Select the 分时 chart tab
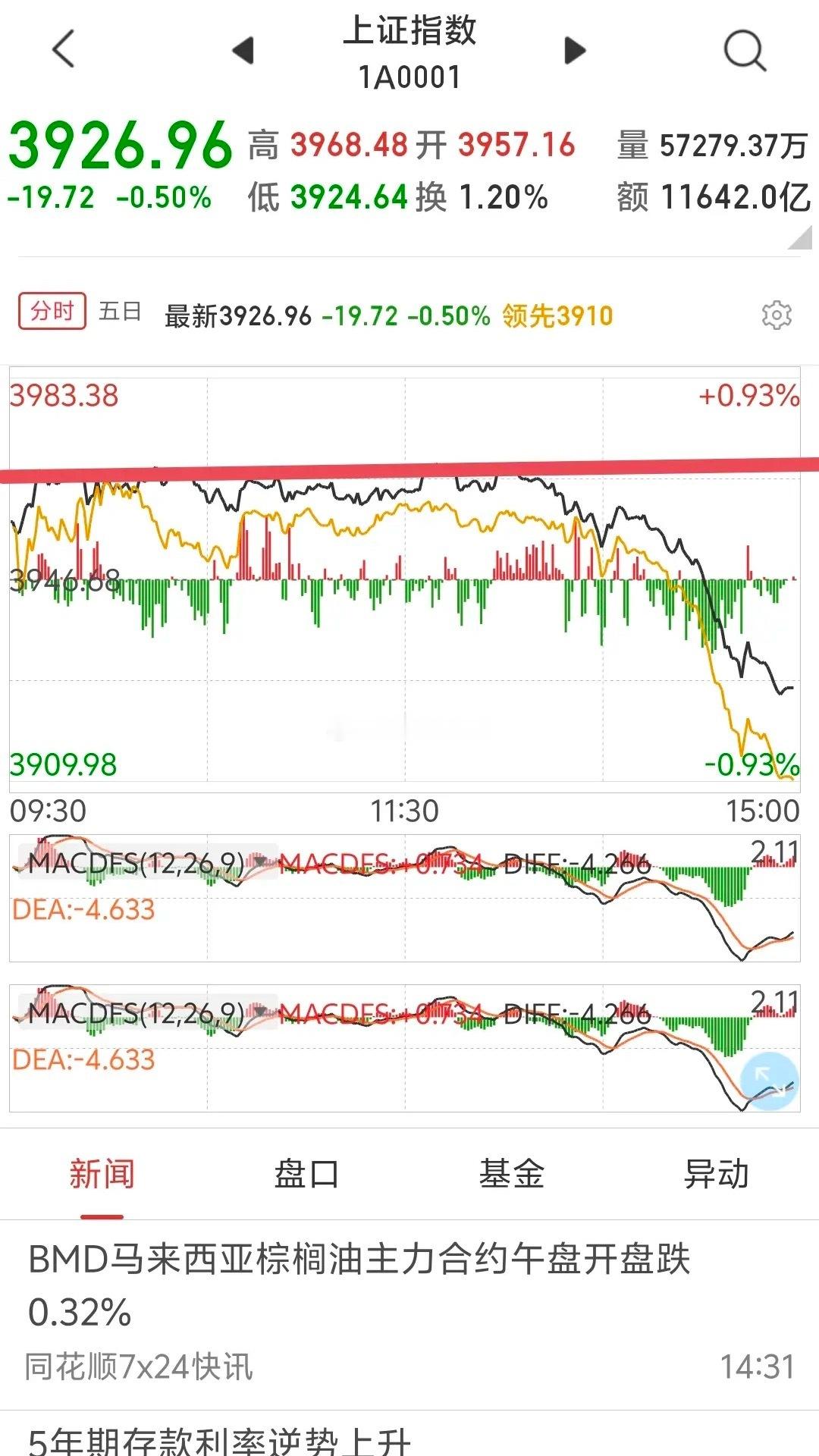 (x=52, y=312)
